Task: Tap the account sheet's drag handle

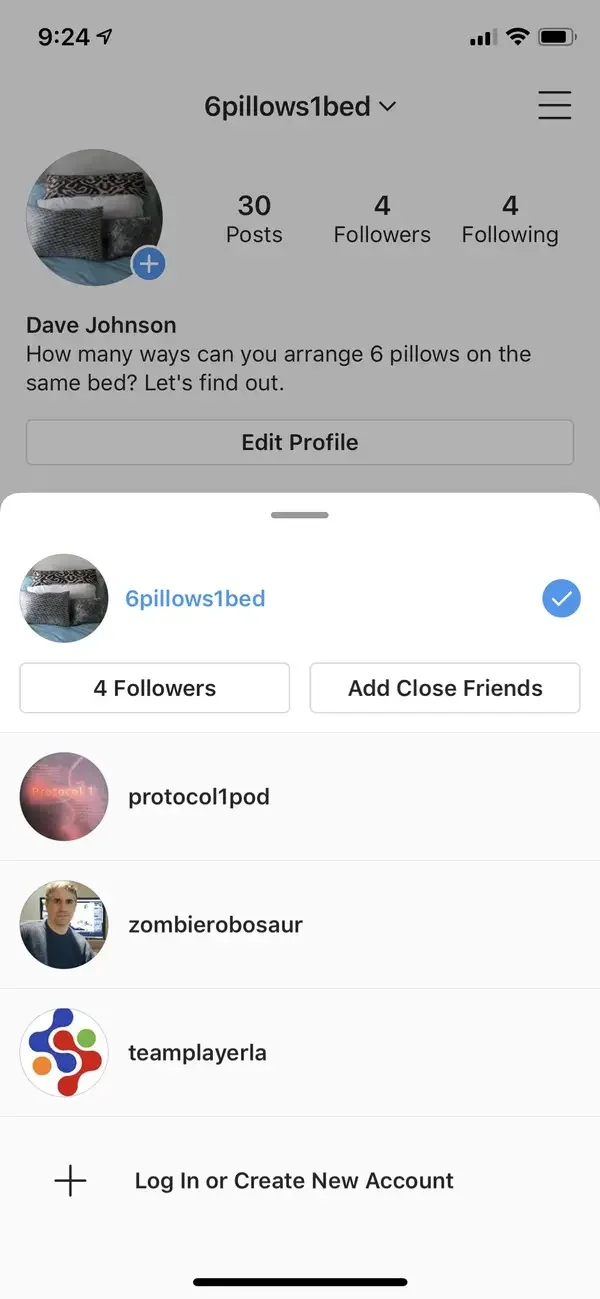Action: 299,515
